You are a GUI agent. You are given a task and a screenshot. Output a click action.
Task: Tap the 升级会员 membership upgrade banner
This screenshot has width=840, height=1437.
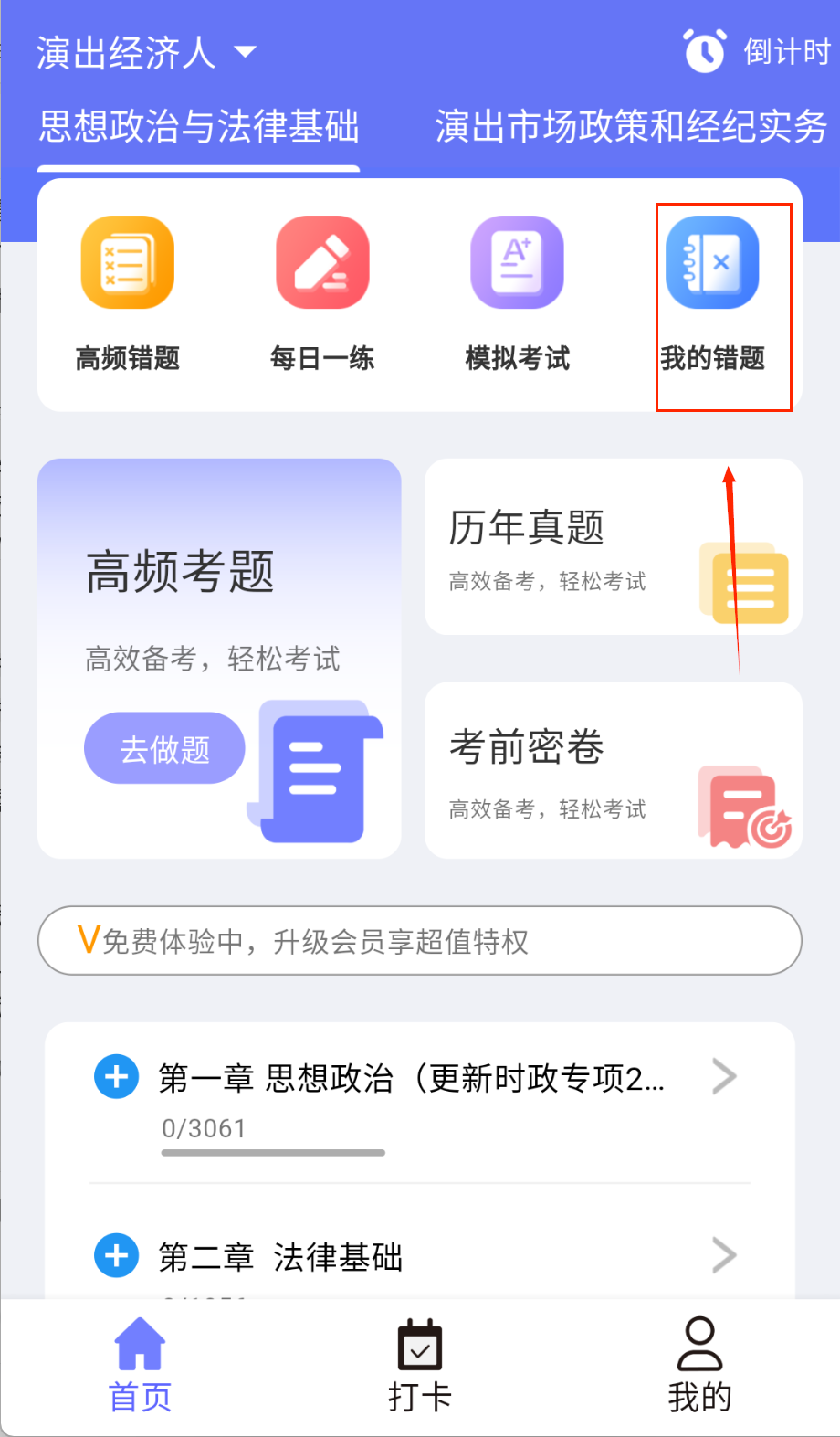(419, 941)
